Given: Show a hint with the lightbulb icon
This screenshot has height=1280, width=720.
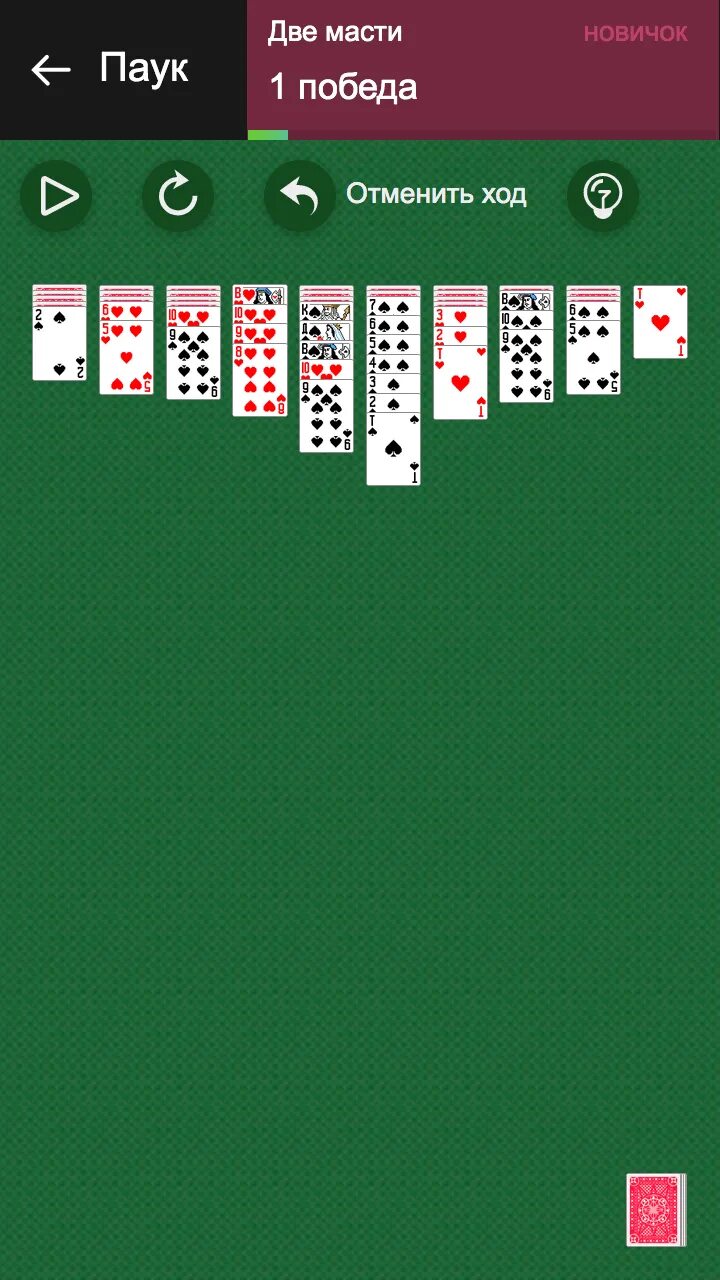Looking at the screenshot, I should [x=602, y=196].
